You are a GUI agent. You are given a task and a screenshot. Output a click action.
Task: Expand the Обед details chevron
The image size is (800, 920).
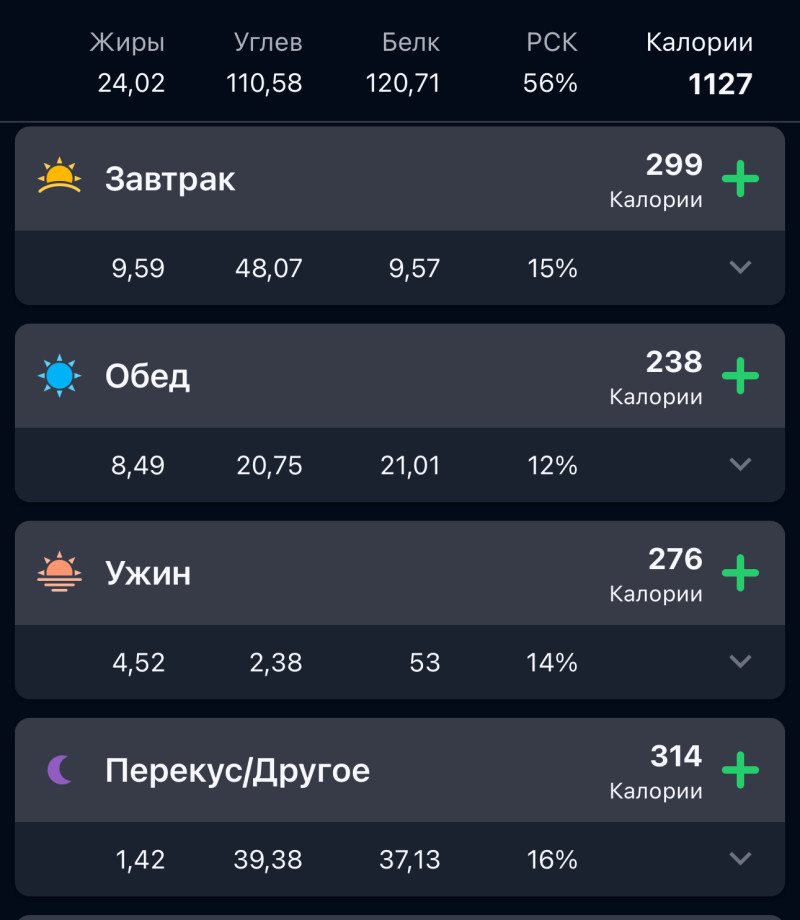click(x=740, y=464)
